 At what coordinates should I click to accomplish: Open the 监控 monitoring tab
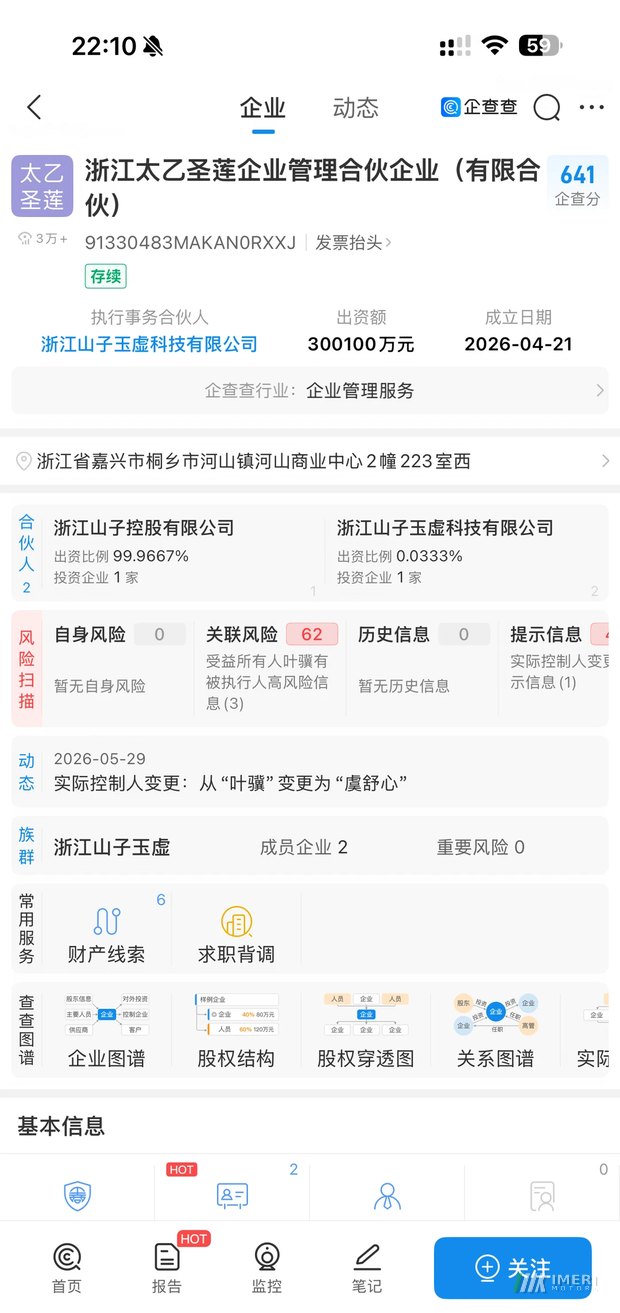tap(267, 1268)
